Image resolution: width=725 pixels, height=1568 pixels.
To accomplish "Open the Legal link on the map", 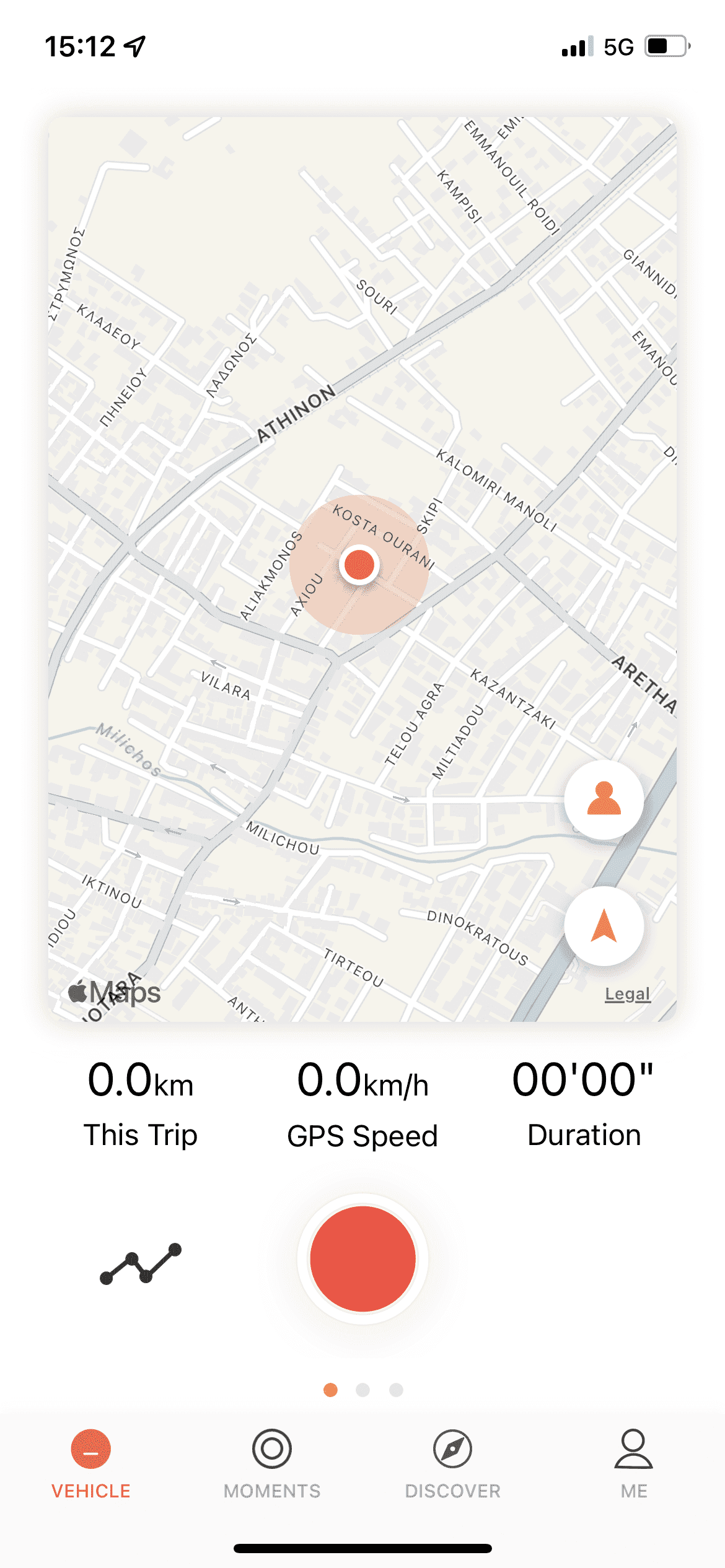I will coord(627,994).
